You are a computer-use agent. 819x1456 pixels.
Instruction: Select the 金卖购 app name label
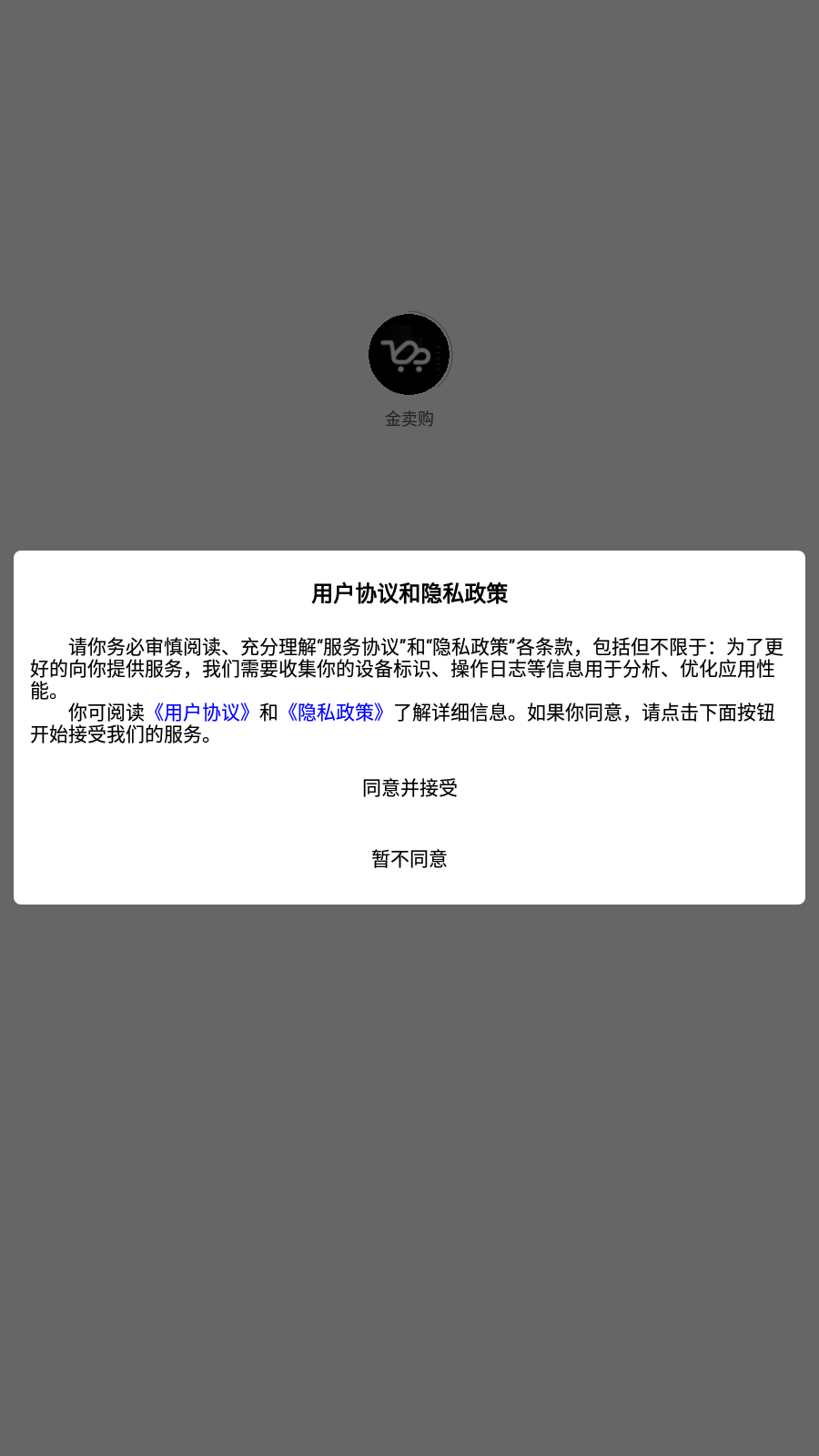(409, 418)
